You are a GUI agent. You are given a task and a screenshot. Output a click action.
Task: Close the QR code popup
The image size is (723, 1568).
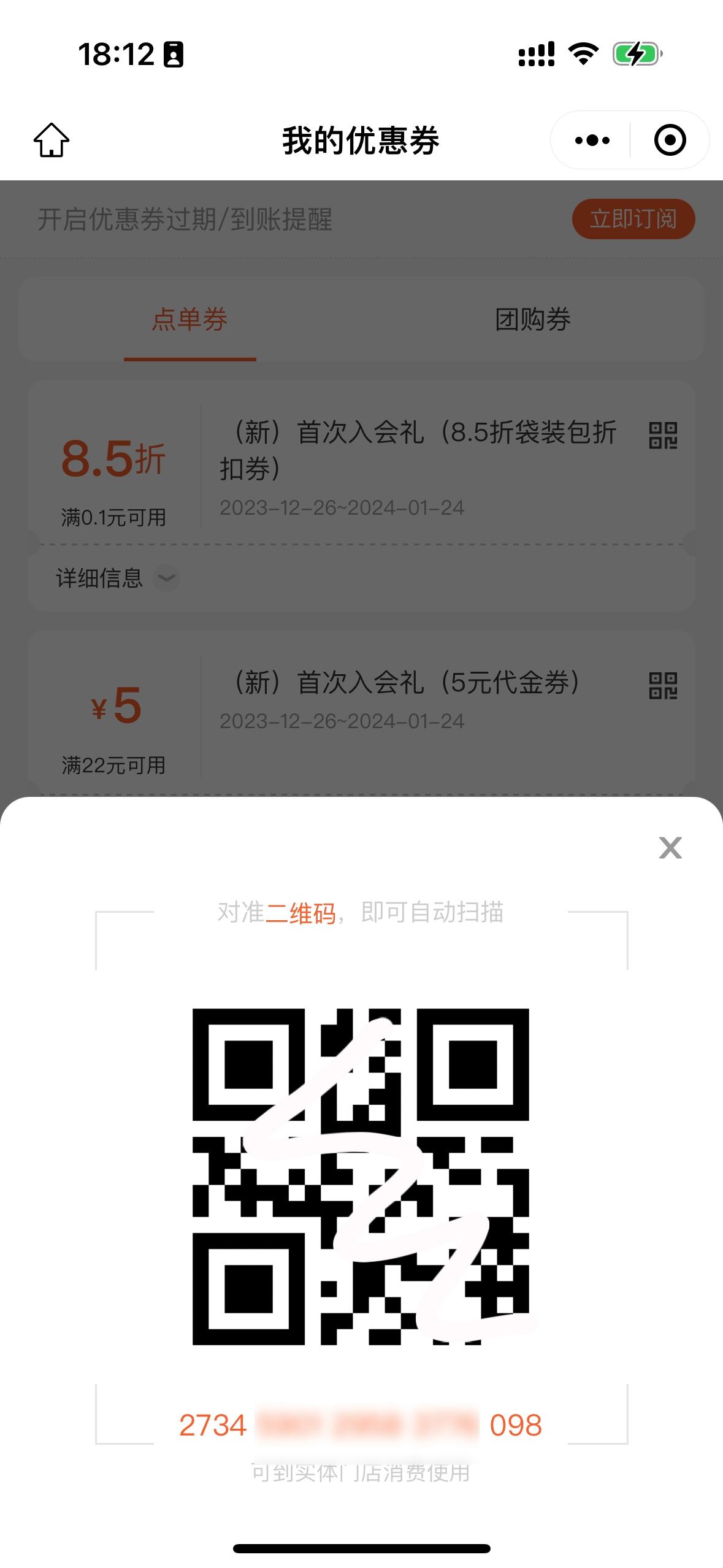(x=670, y=848)
